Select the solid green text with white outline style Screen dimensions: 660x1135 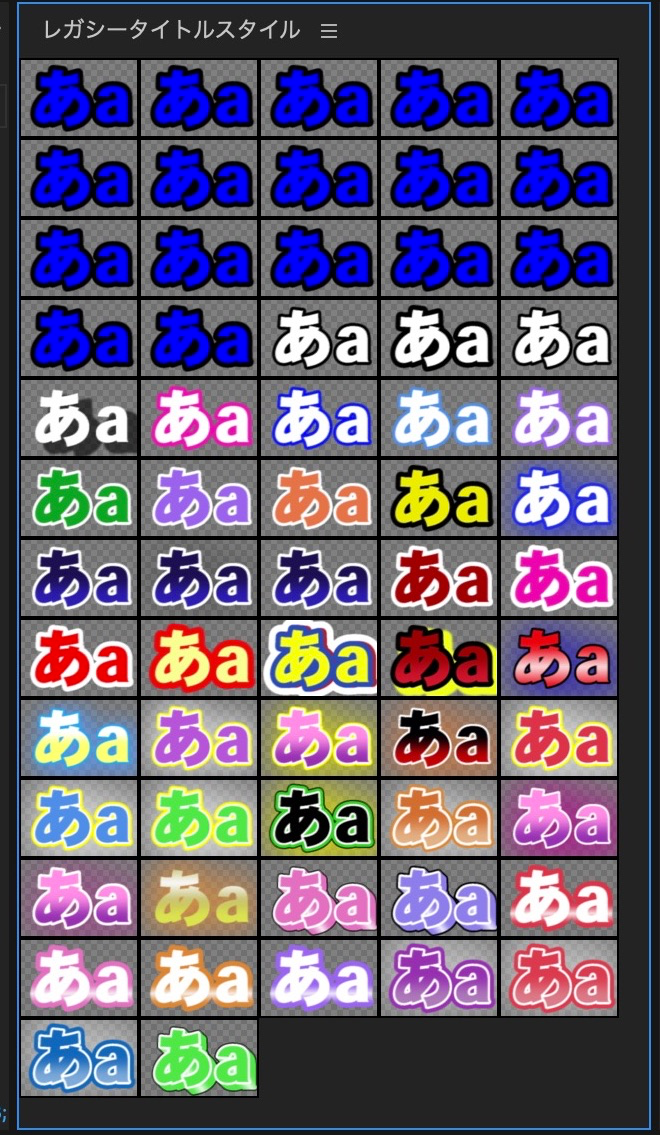click(x=79, y=498)
